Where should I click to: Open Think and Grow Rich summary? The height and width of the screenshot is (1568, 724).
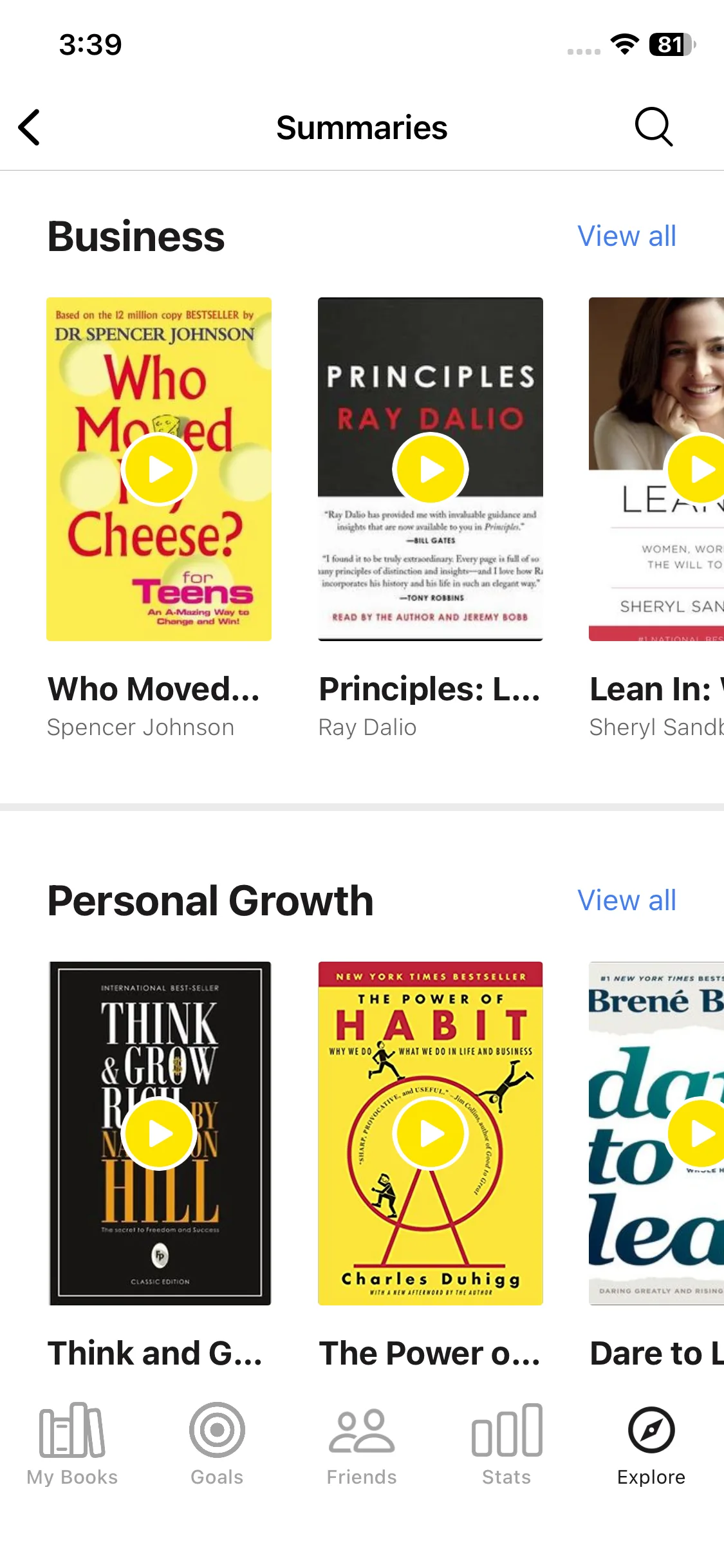[160, 1134]
